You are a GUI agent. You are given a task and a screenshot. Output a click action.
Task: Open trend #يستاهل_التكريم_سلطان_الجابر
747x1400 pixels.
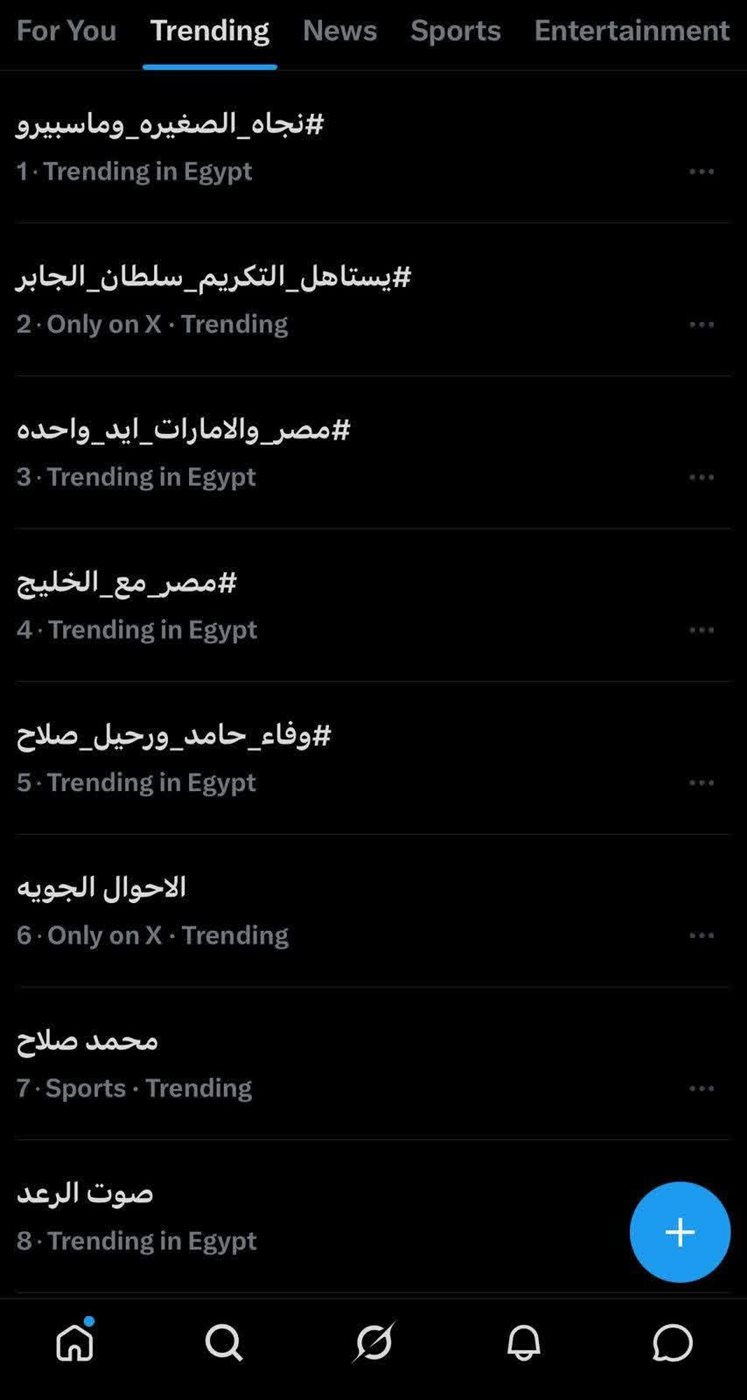[x=213, y=277]
